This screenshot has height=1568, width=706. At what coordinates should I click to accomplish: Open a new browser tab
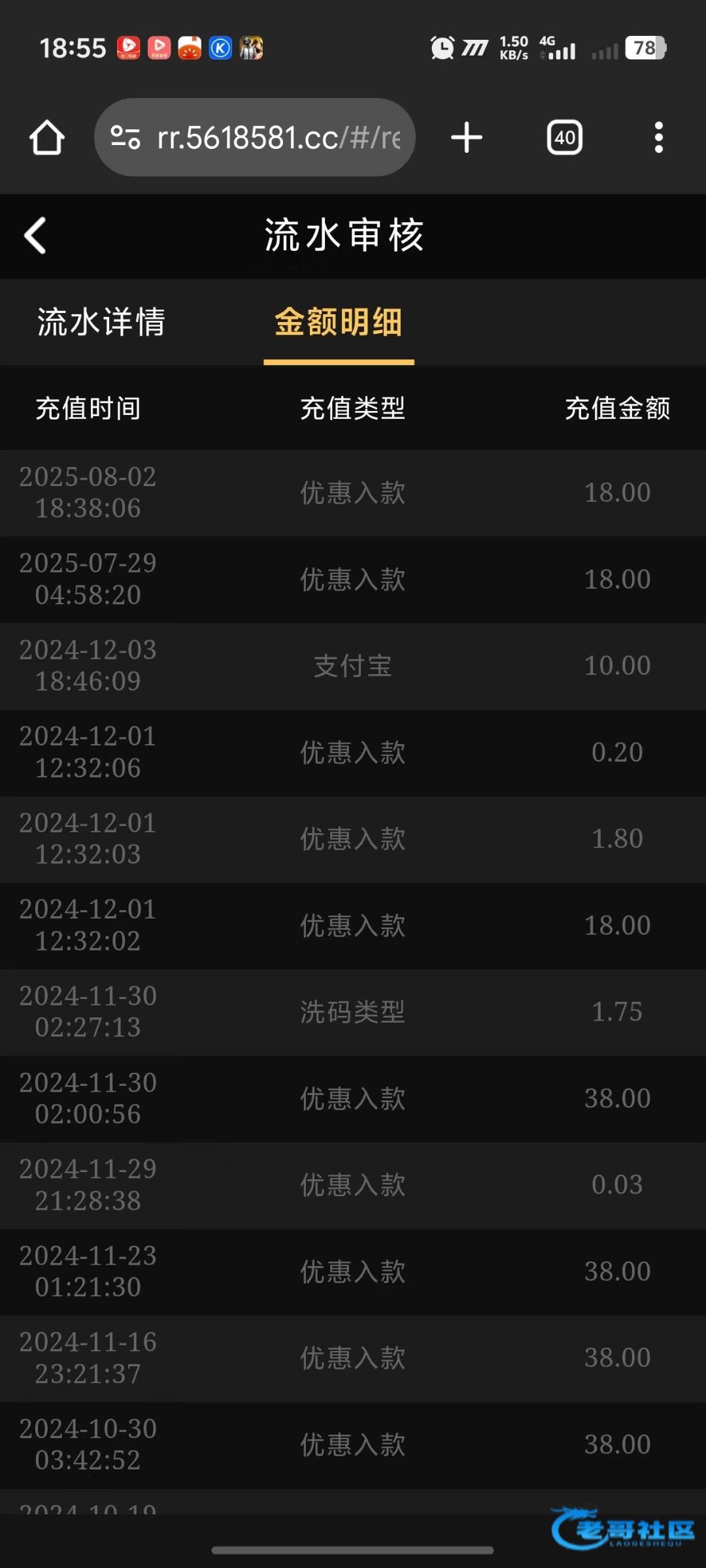(x=467, y=138)
